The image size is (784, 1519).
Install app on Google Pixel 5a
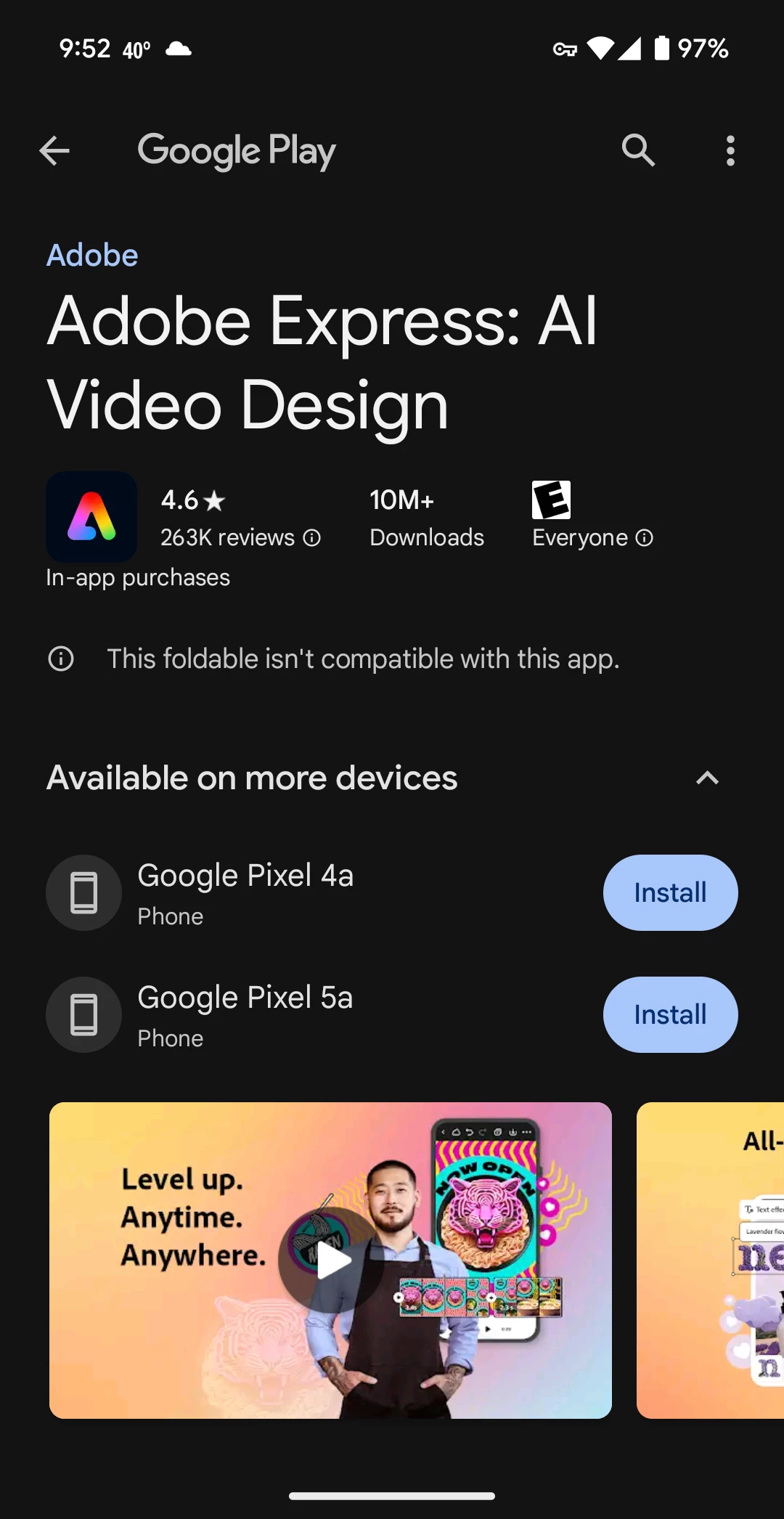pos(670,1014)
